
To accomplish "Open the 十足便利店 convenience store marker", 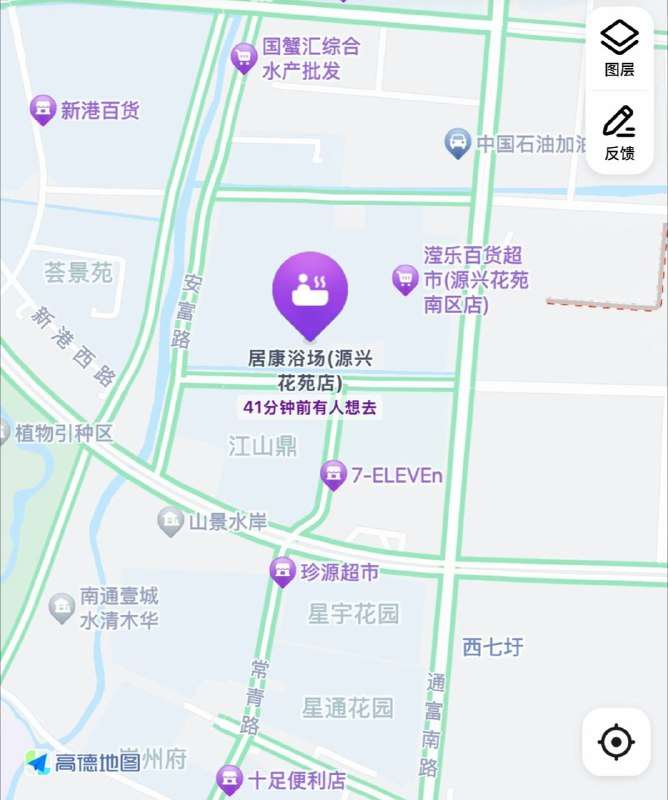I will click(x=230, y=779).
